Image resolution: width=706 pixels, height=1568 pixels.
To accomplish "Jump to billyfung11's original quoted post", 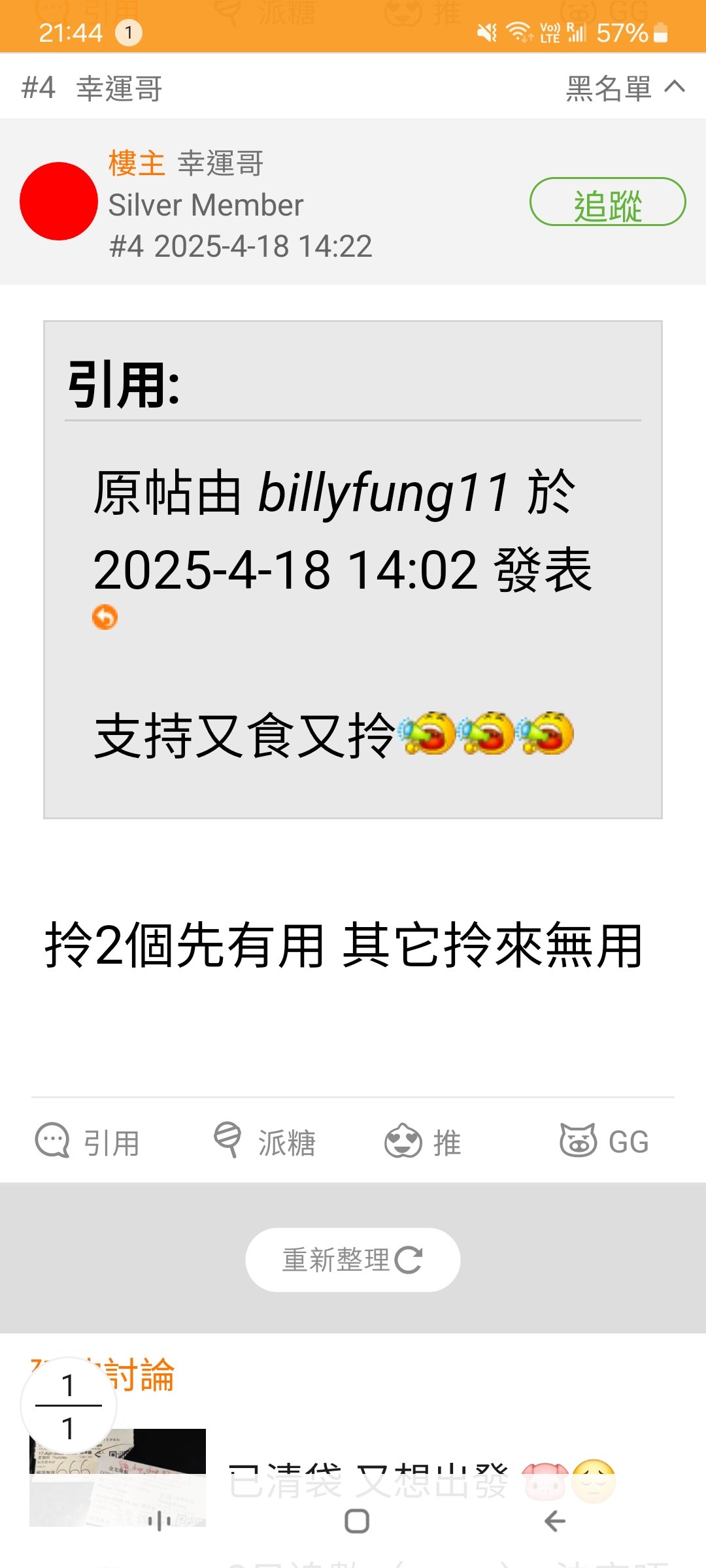I will click(105, 617).
